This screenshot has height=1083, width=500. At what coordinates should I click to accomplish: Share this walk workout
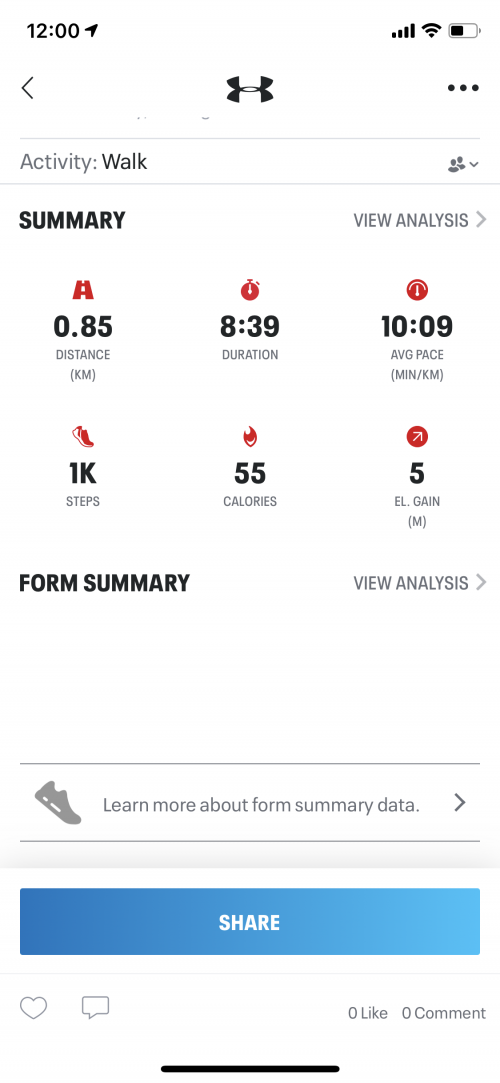(x=250, y=922)
